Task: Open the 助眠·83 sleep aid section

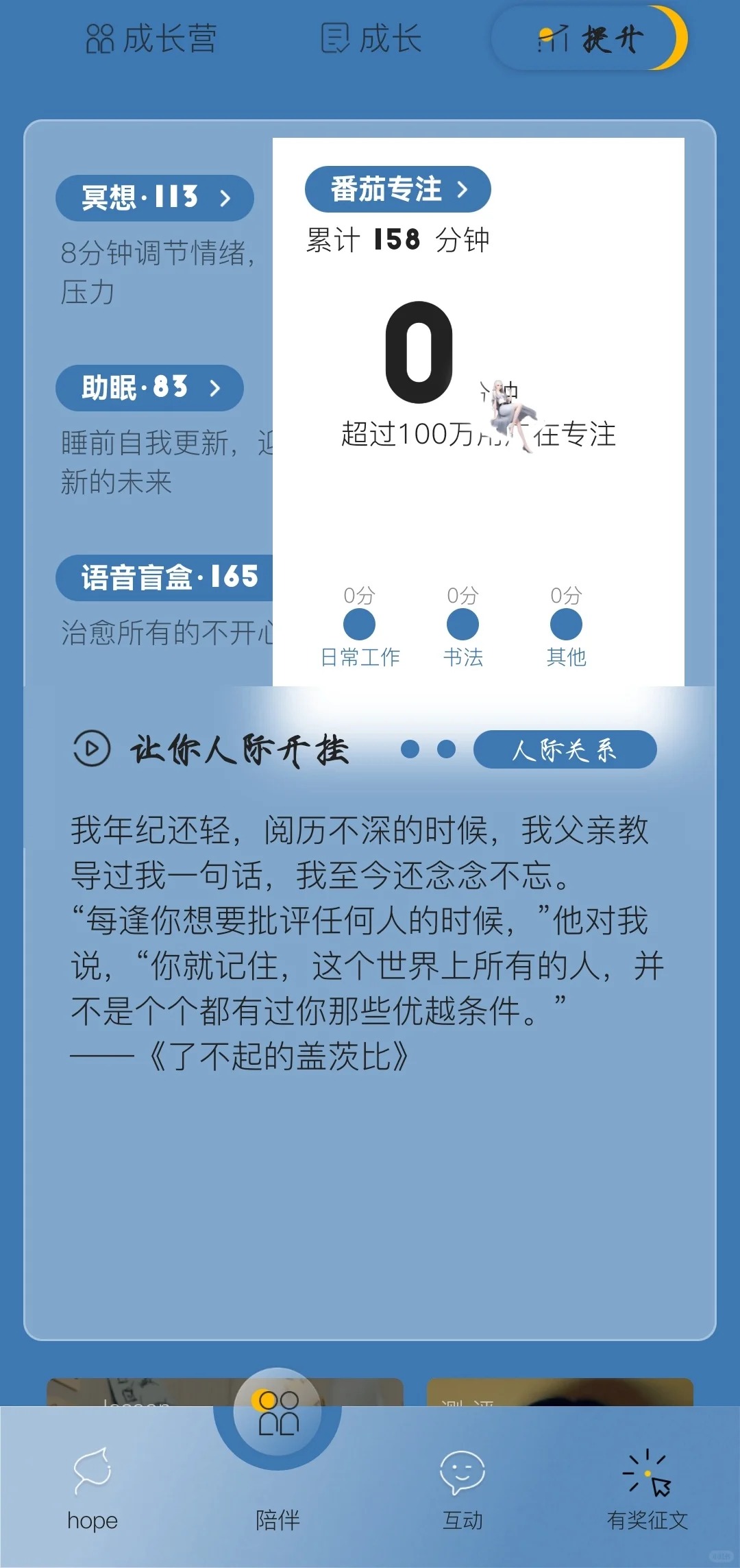Action: [x=149, y=388]
